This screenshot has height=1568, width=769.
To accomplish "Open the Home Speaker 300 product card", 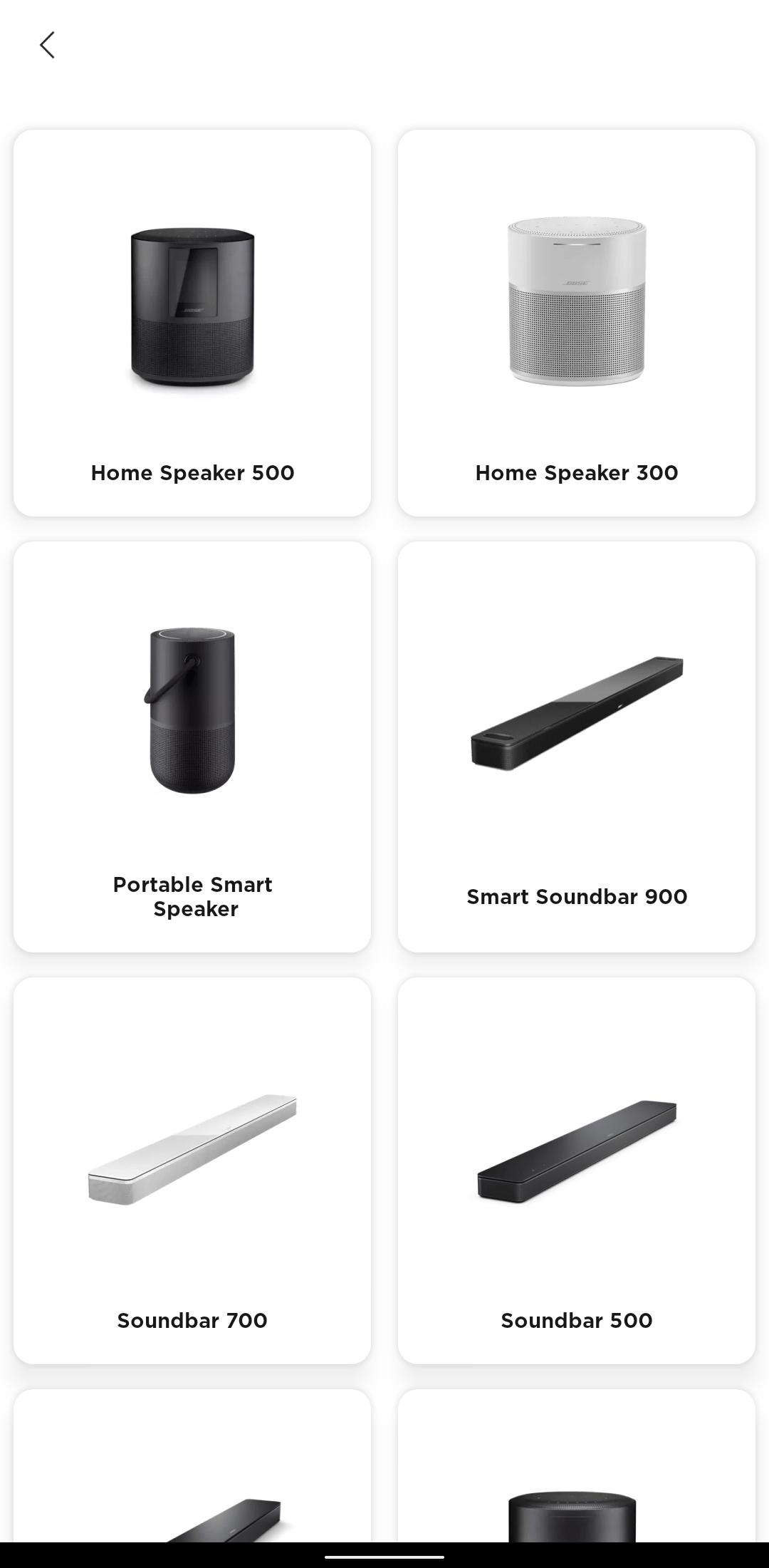I will pyautogui.click(x=576, y=321).
